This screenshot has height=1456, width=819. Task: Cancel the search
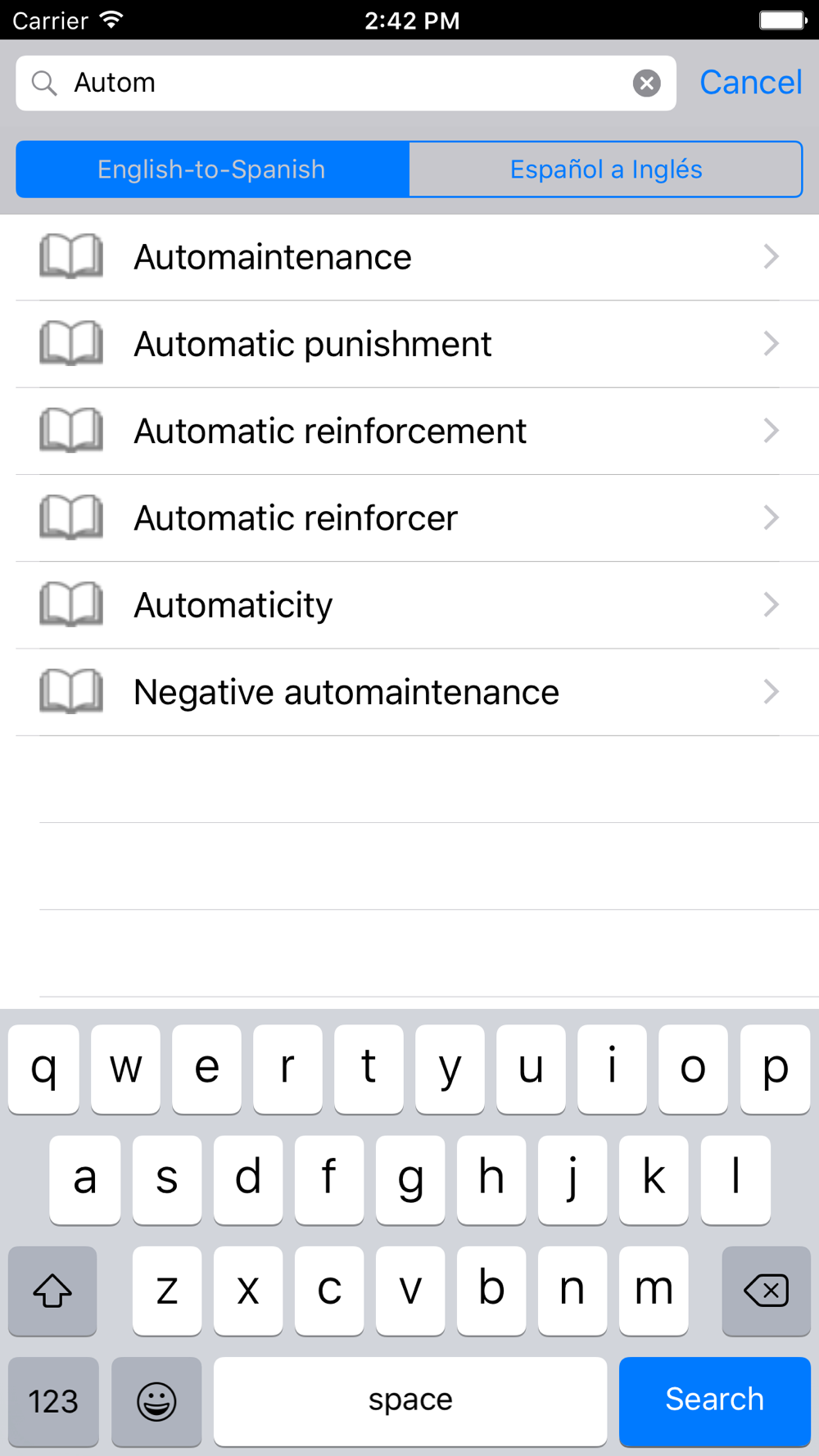(x=750, y=83)
